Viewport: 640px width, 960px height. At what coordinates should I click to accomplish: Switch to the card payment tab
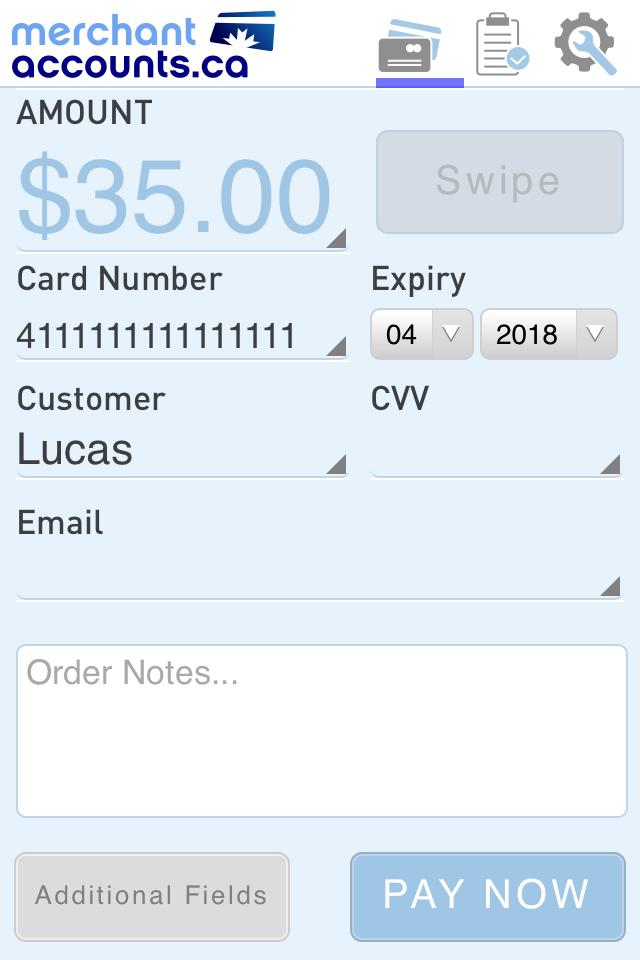(419, 46)
